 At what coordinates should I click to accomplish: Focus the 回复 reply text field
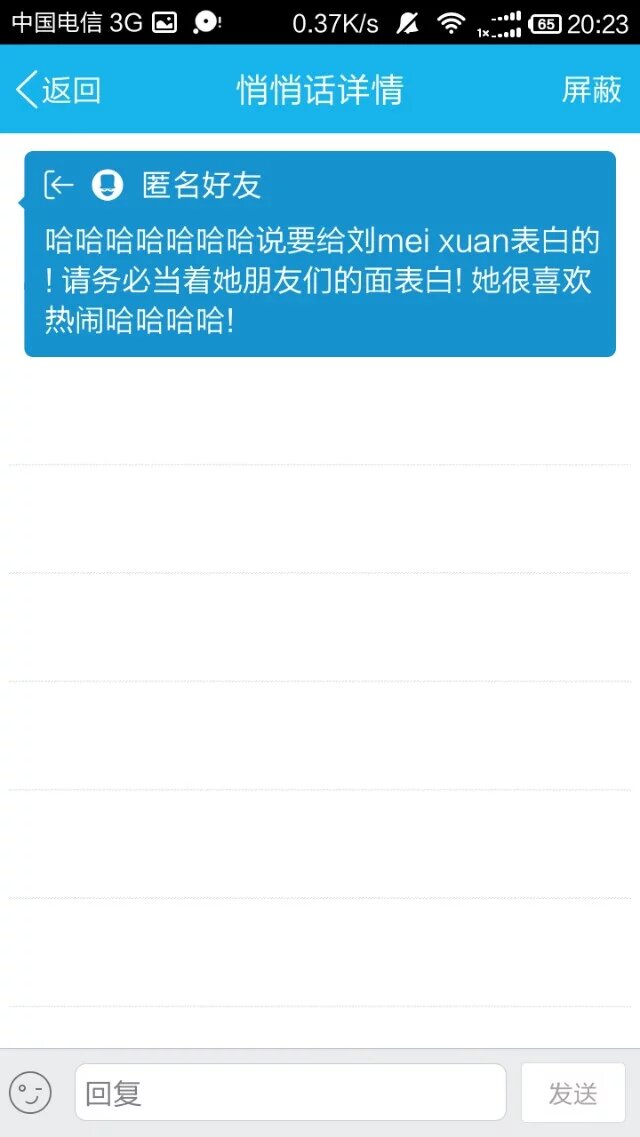point(290,1092)
